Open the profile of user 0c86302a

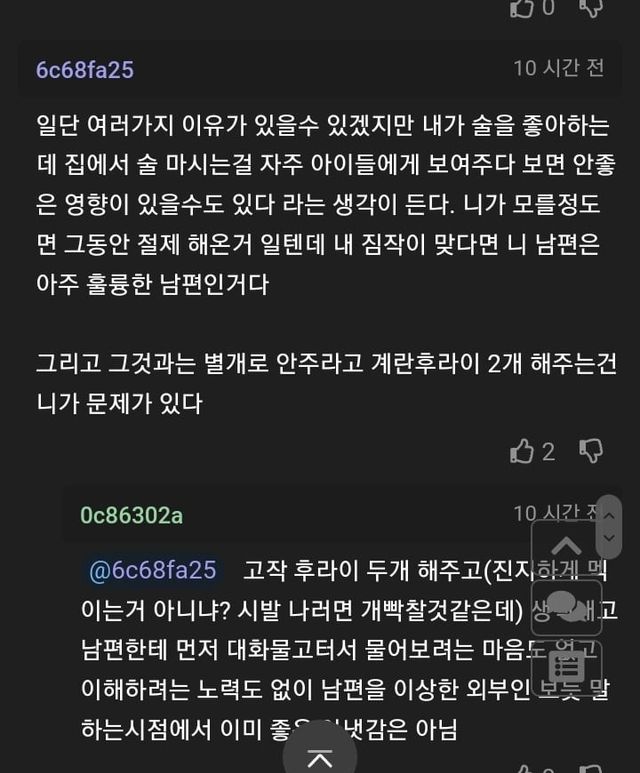click(x=131, y=515)
